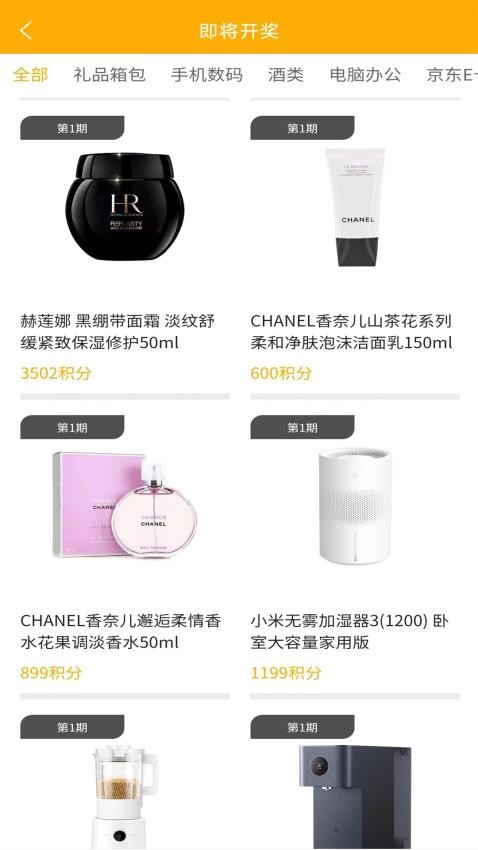Switch to the 电脑办公 tab
This screenshot has width=478, height=850.
point(365,74)
